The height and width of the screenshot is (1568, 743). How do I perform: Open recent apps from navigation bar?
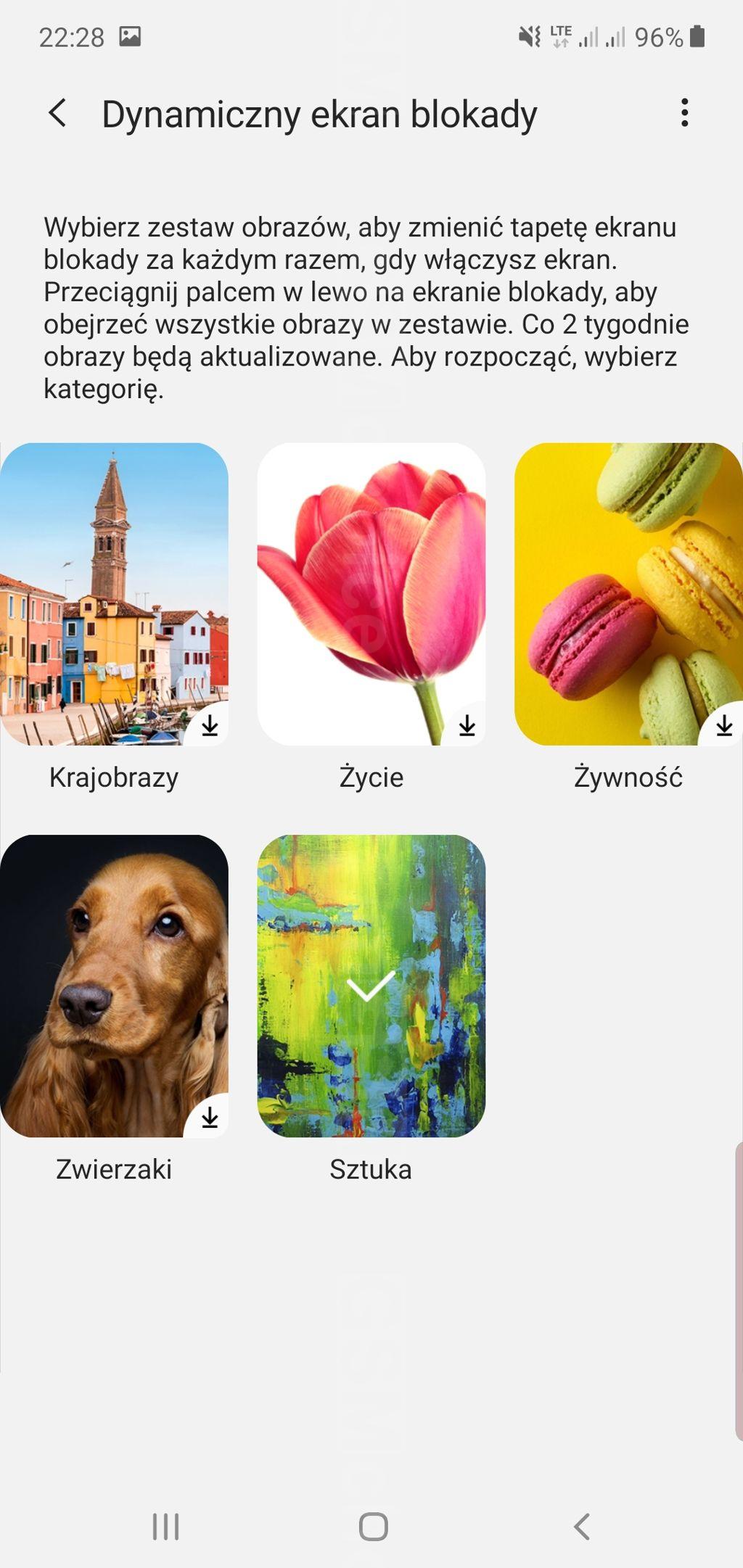pos(165,1527)
